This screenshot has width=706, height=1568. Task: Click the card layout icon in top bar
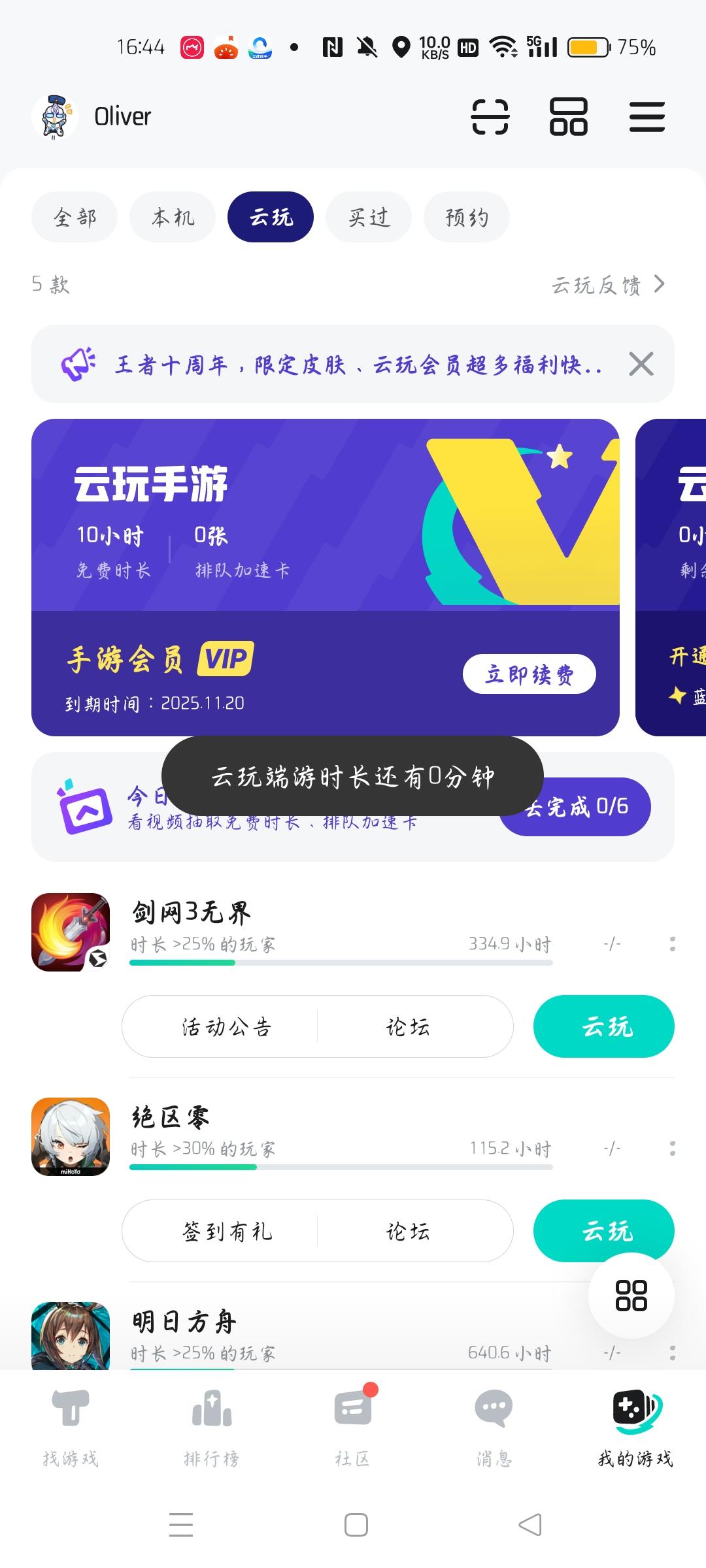pos(567,118)
